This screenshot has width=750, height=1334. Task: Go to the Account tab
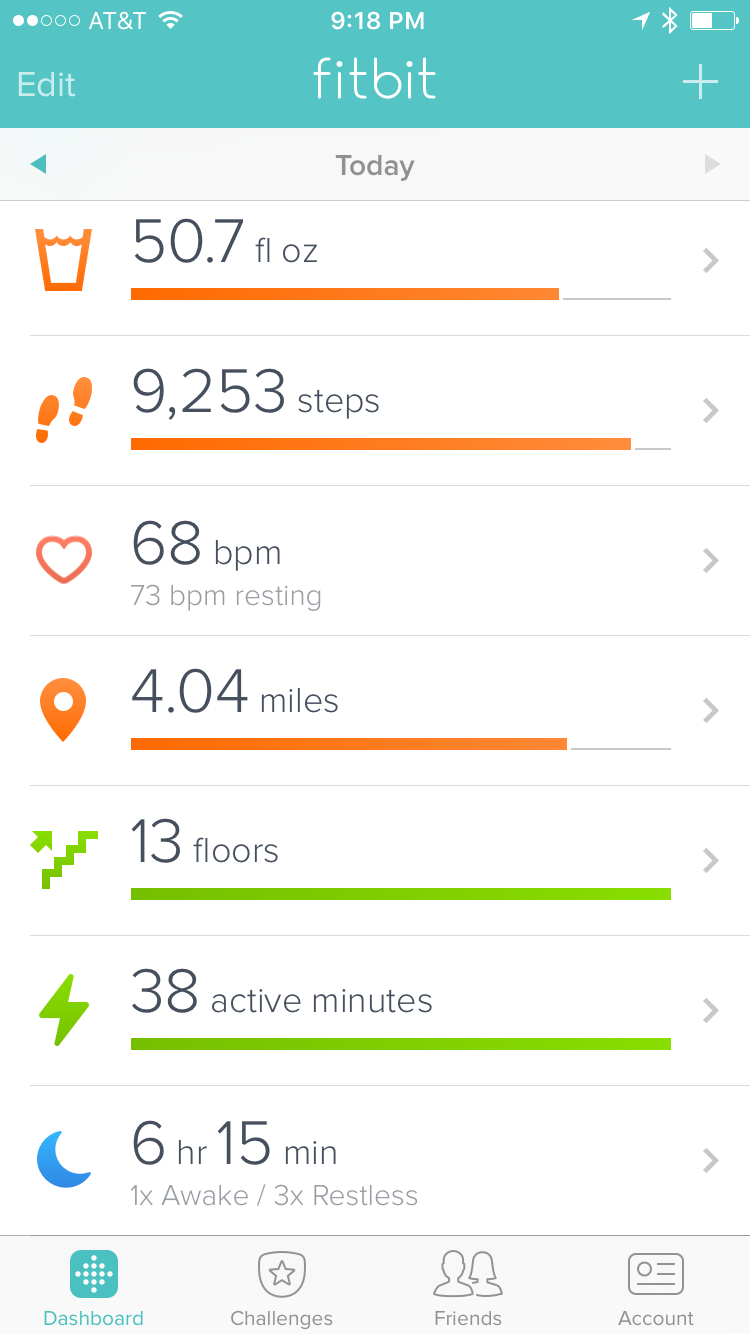click(x=656, y=1288)
